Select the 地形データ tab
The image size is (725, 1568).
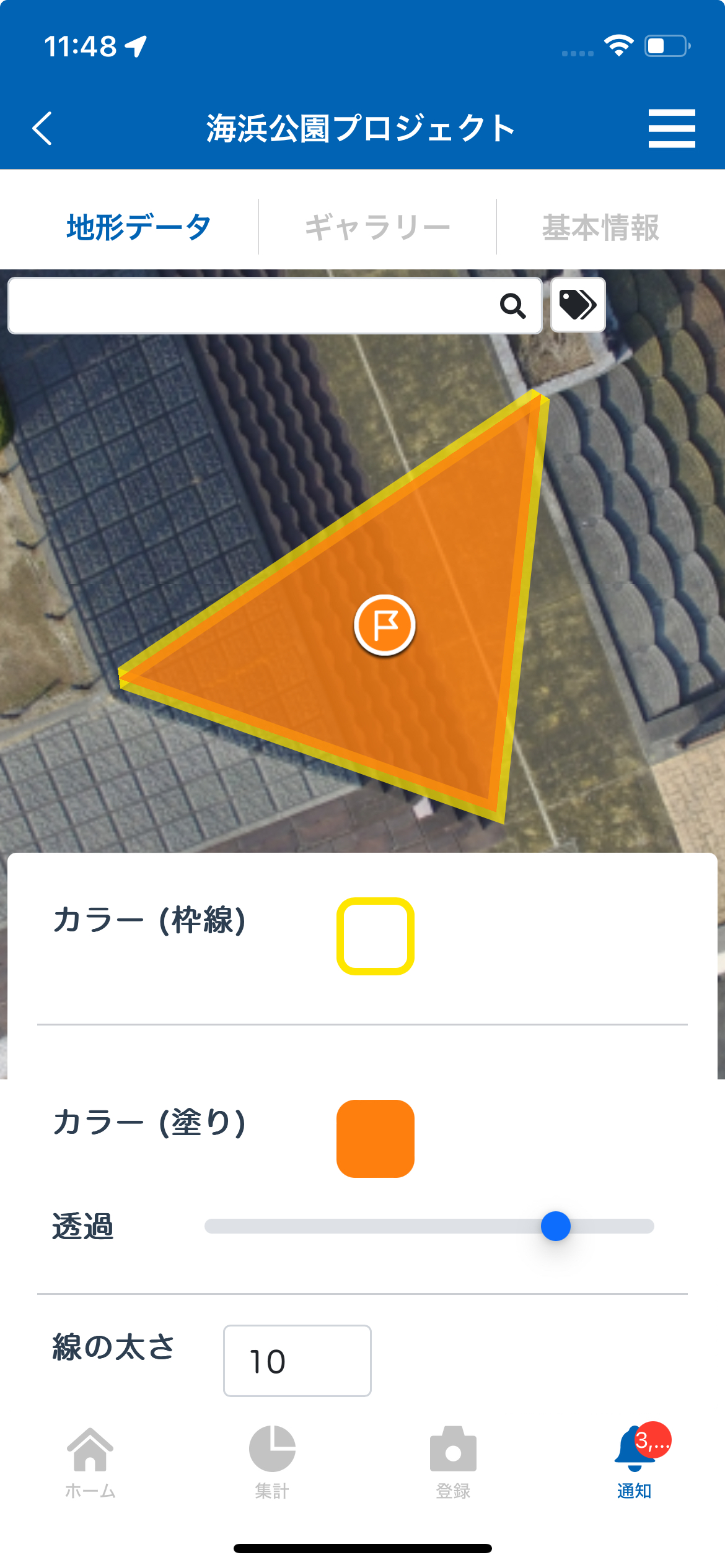[139, 227]
